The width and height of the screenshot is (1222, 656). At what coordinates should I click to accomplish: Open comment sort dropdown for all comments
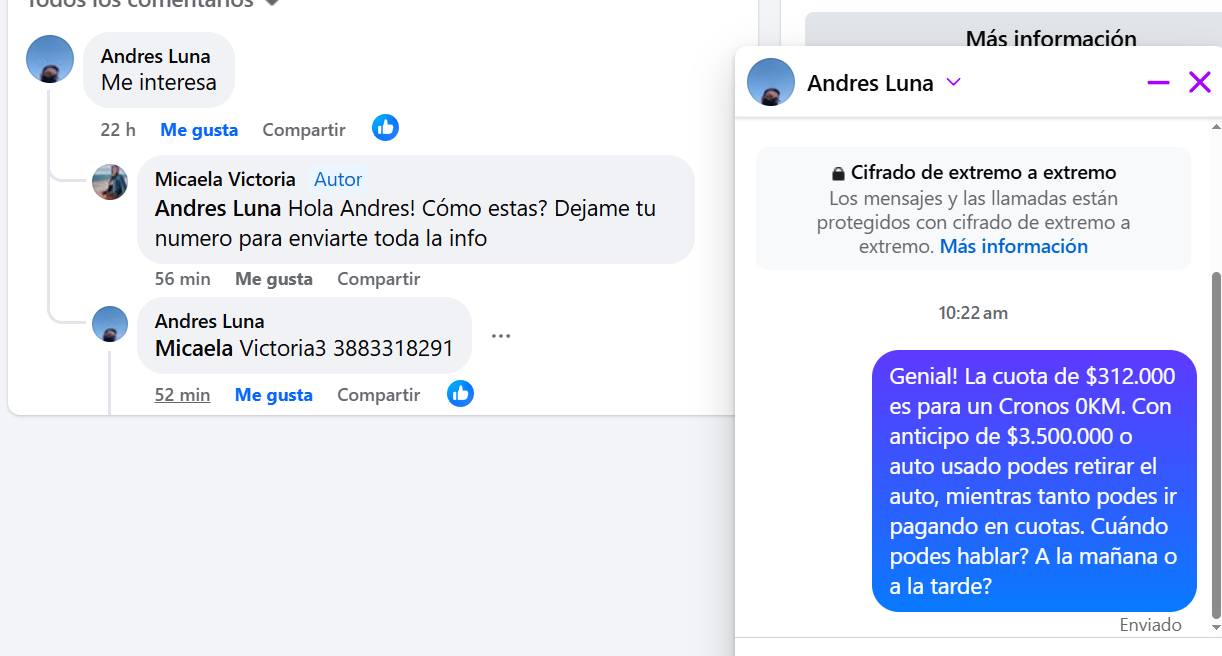coord(271,3)
